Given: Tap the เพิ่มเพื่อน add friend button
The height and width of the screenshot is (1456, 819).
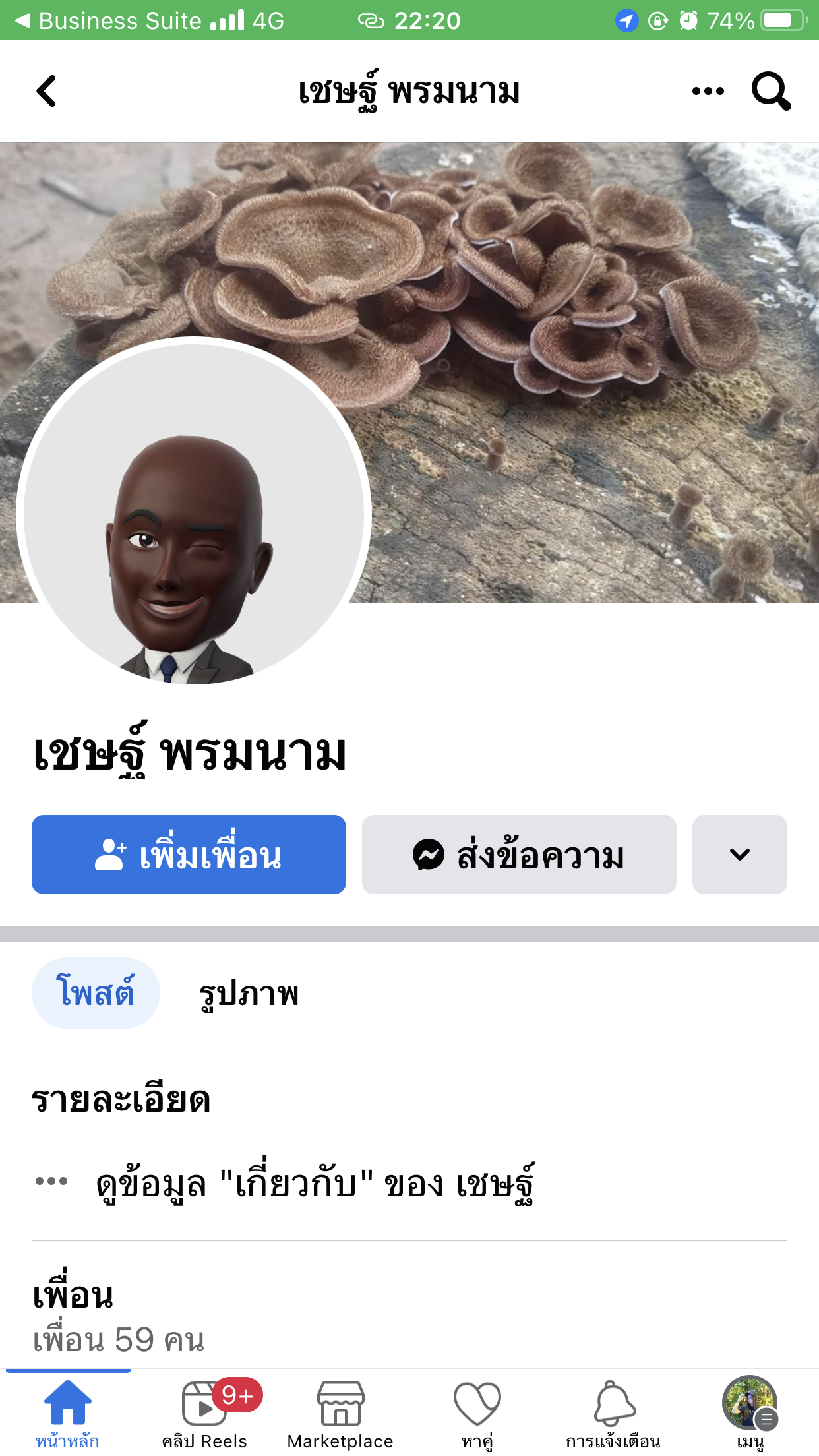Looking at the screenshot, I should (189, 855).
